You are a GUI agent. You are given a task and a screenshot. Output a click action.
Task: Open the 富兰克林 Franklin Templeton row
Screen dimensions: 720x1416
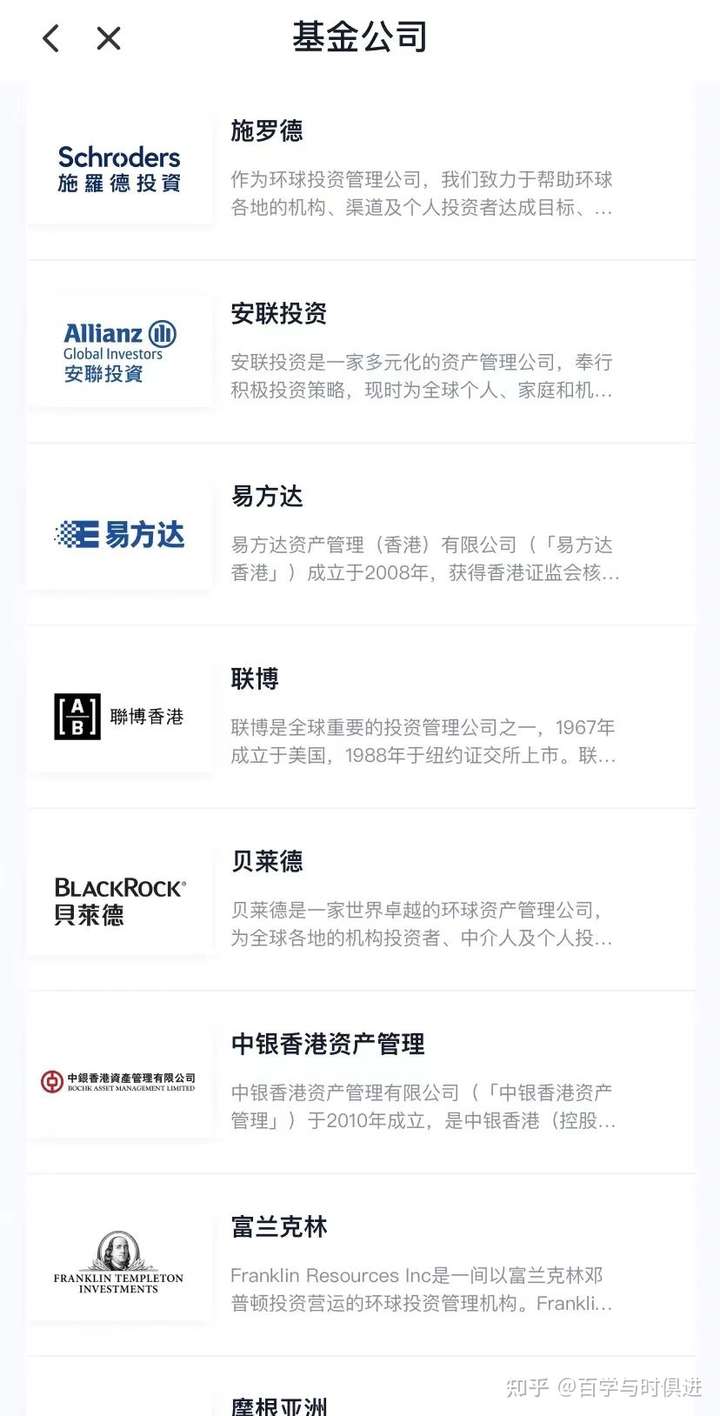pos(360,1264)
